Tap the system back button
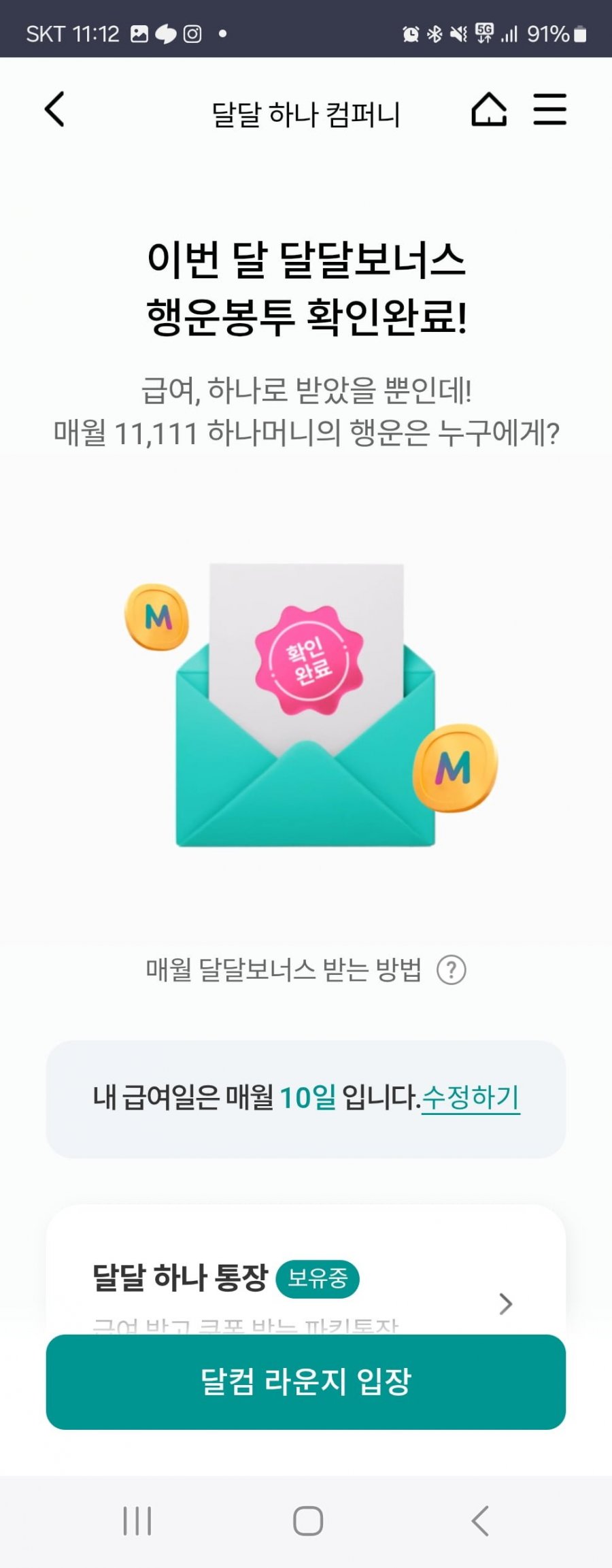The image size is (612, 1568). tap(480, 1520)
